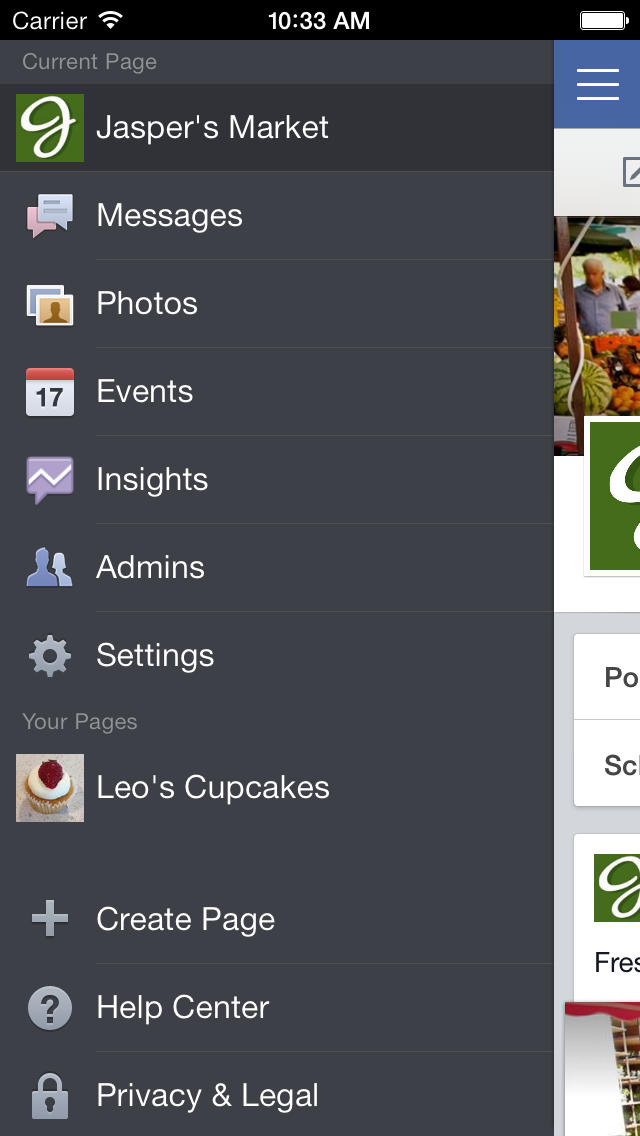Open the Events section
The image size is (640, 1136).
point(145,392)
